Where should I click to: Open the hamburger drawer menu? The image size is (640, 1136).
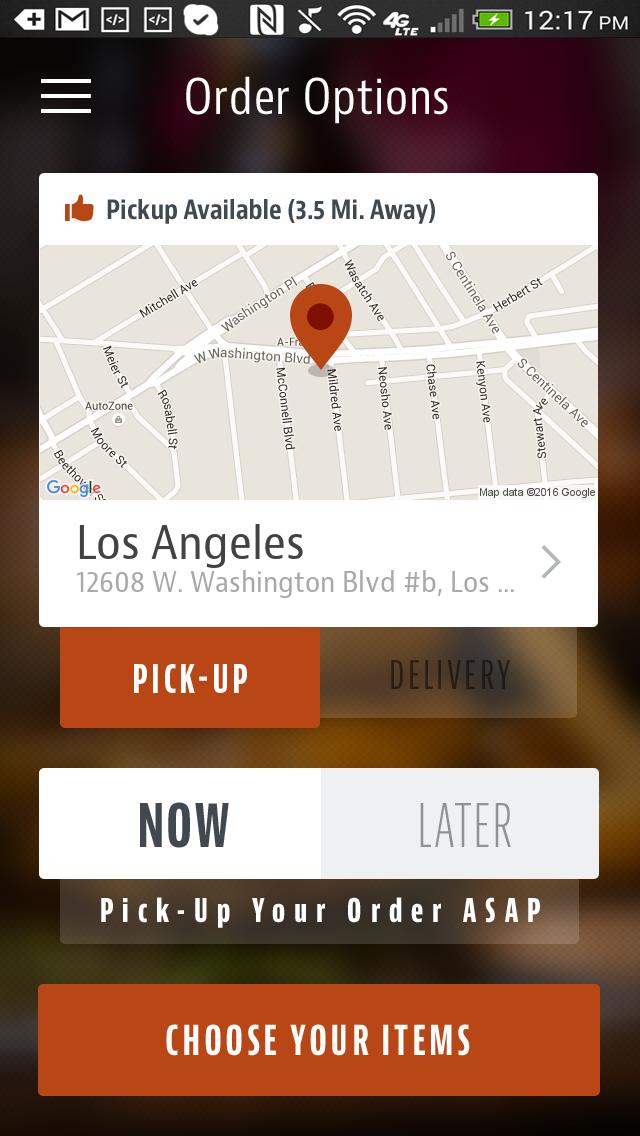point(66,96)
